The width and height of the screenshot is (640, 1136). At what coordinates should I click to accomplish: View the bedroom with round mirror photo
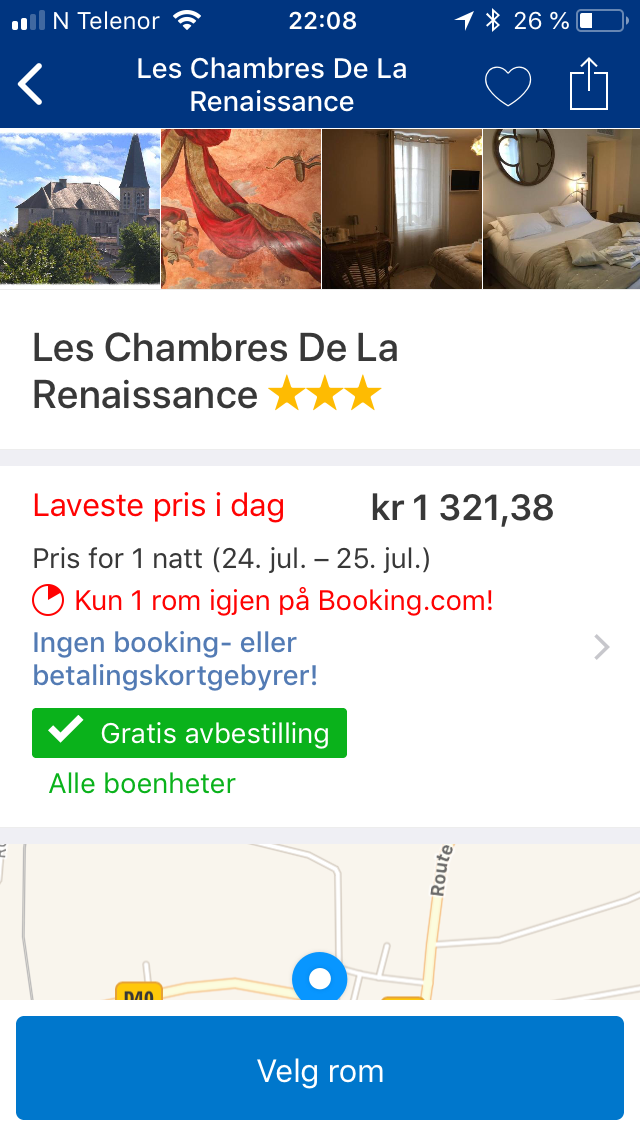tap(562, 209)
